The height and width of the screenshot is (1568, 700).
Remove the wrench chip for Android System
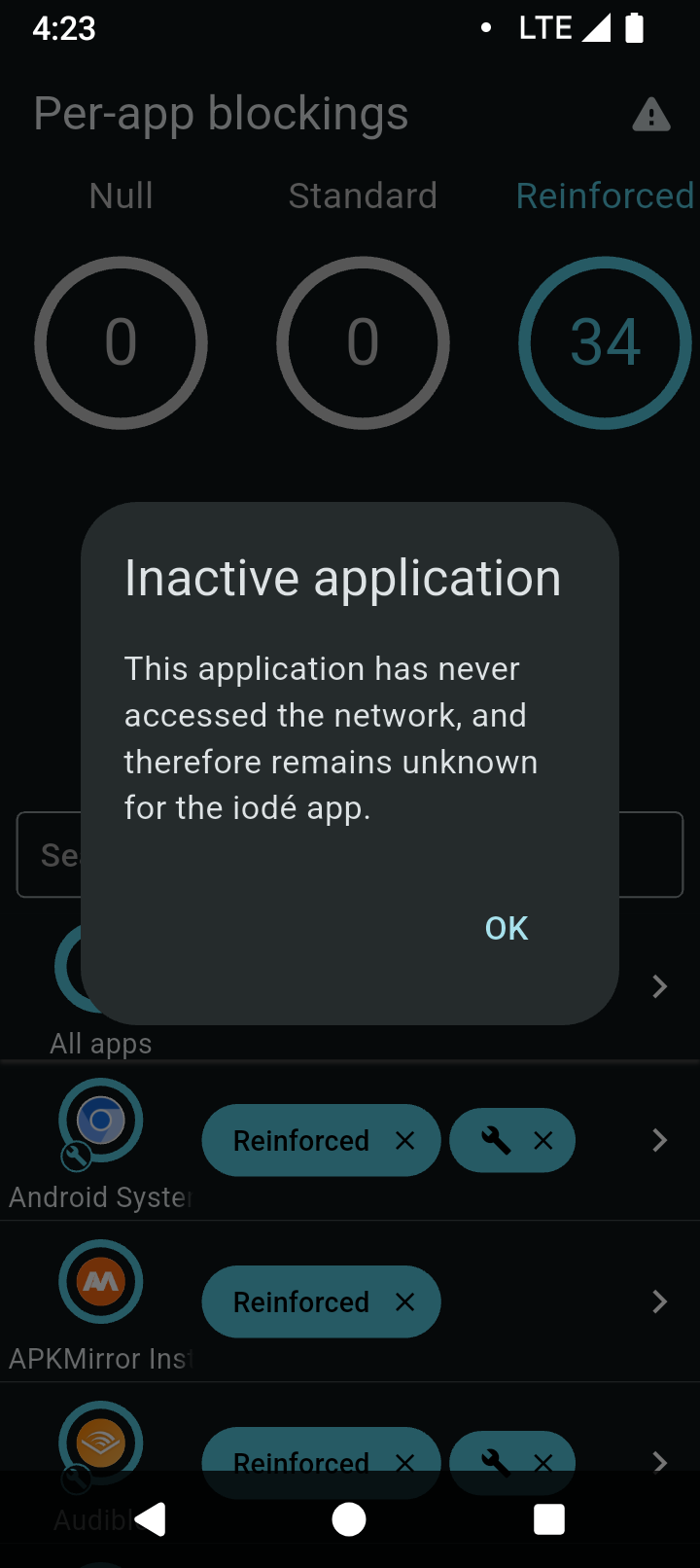[x=543, y=1140]
